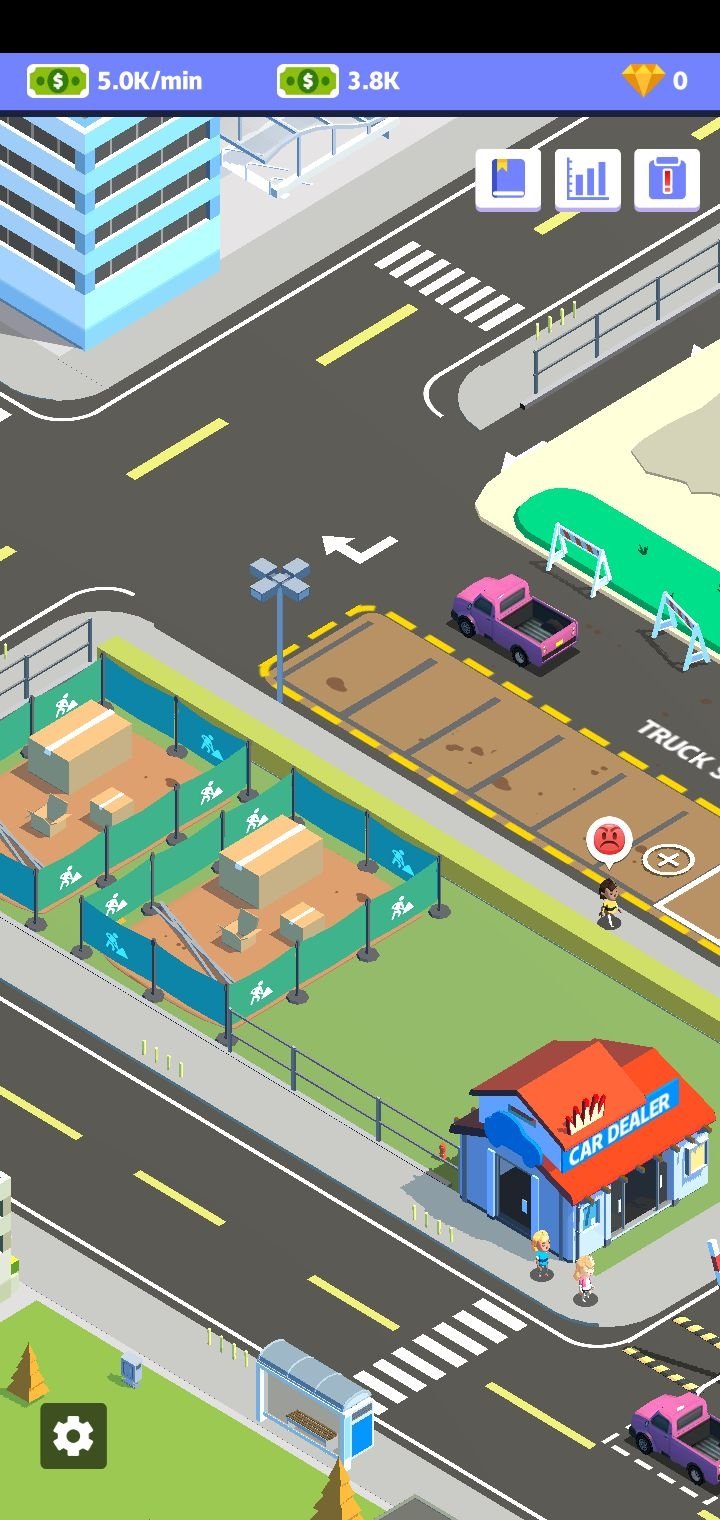Open the settings gear
The height and width of the screenshot is (1520, 720).
pos(73,1436)
